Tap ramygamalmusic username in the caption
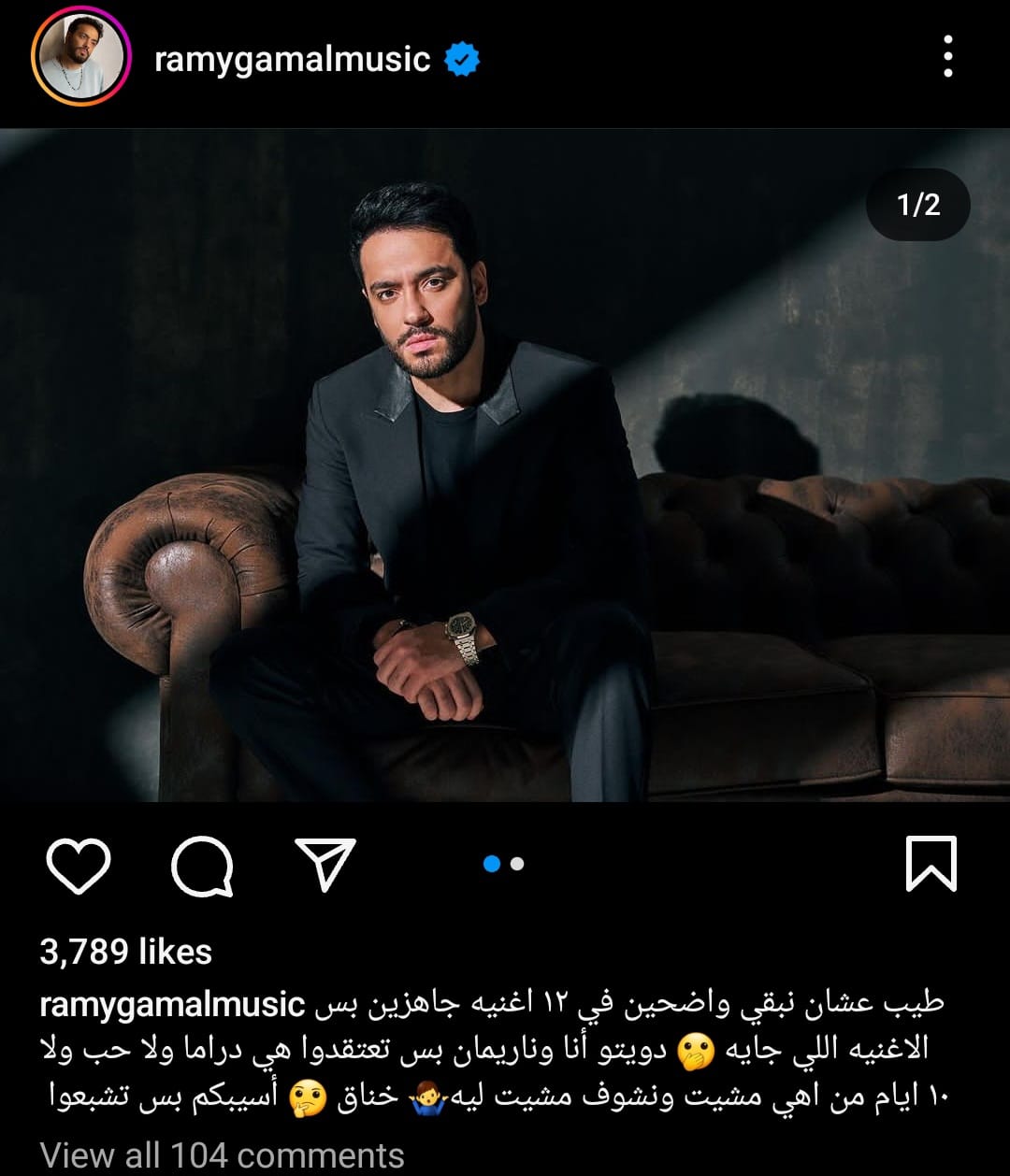The image size is (1010, 1176). [x=173, y=1004]
